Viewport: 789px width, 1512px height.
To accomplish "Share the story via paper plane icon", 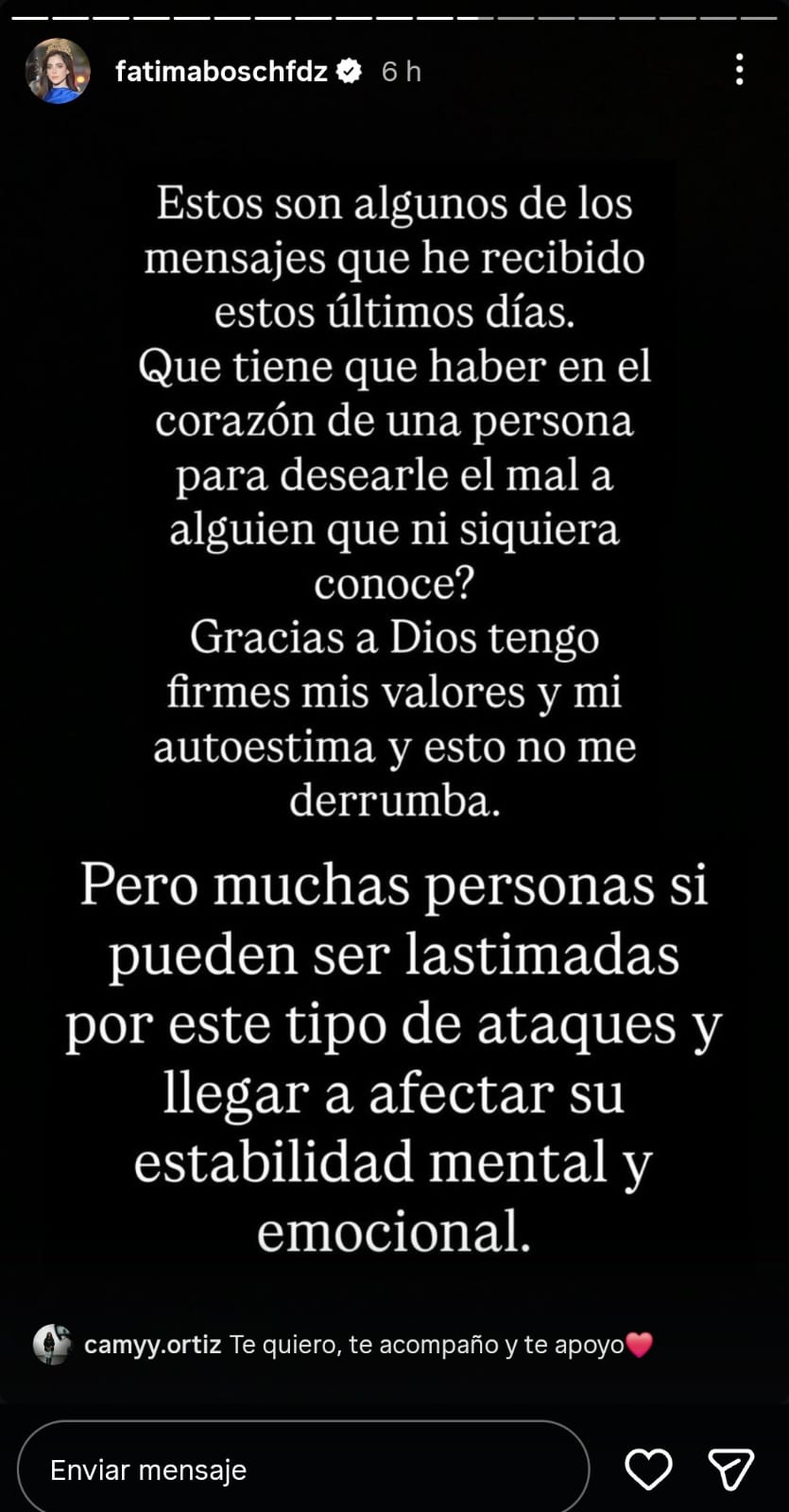I will click(x=730, y=1469).
